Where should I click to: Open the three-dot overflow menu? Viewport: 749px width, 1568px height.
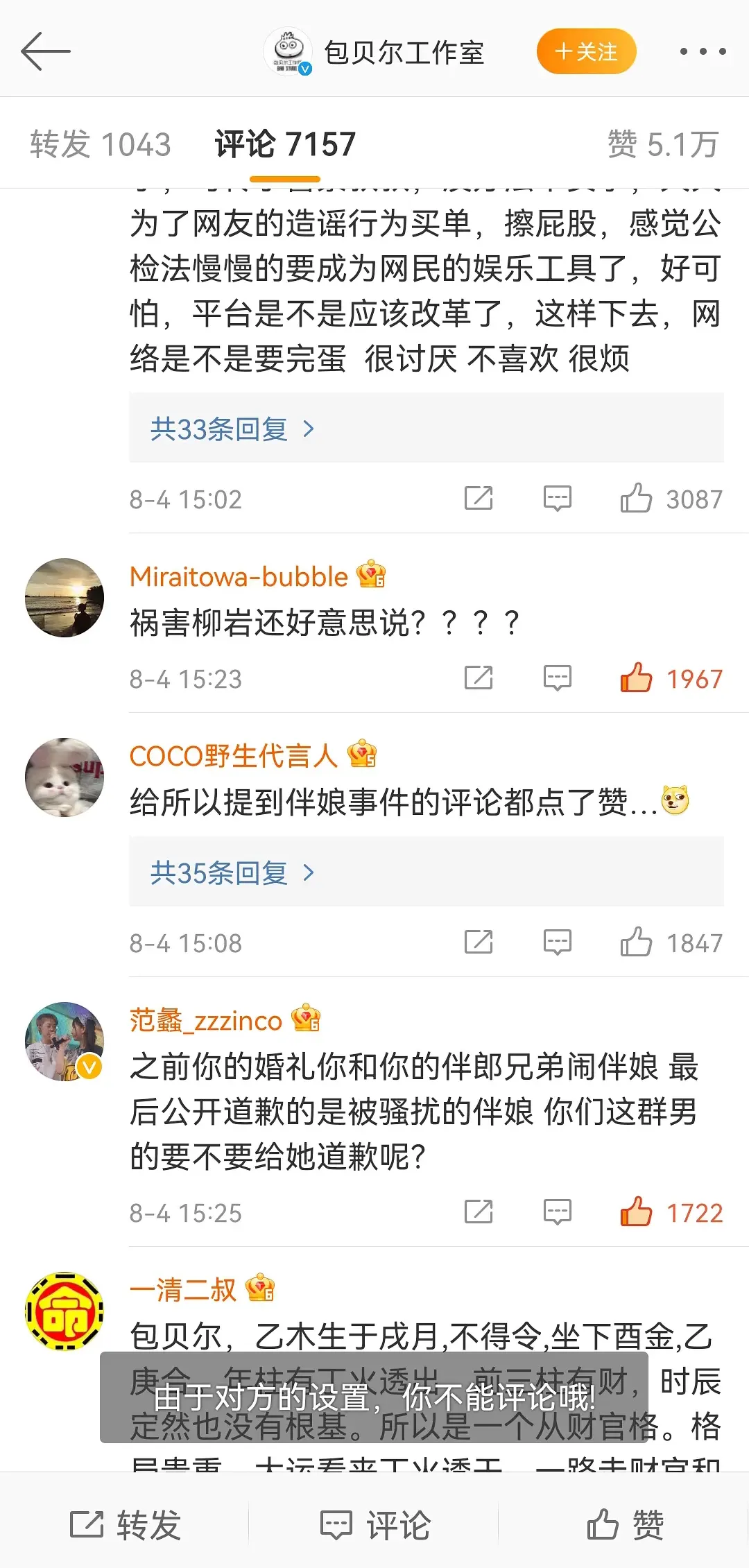[702, 52]
